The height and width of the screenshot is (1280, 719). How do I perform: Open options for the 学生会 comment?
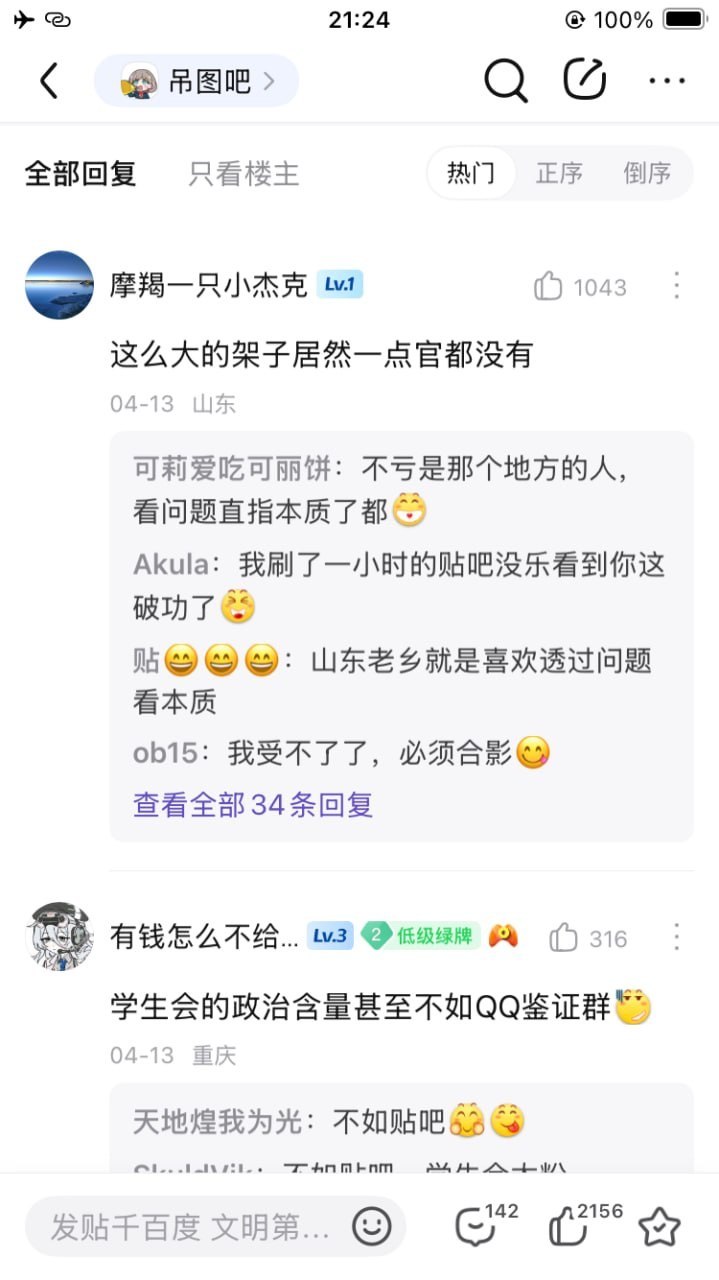[x=677, y=937]
